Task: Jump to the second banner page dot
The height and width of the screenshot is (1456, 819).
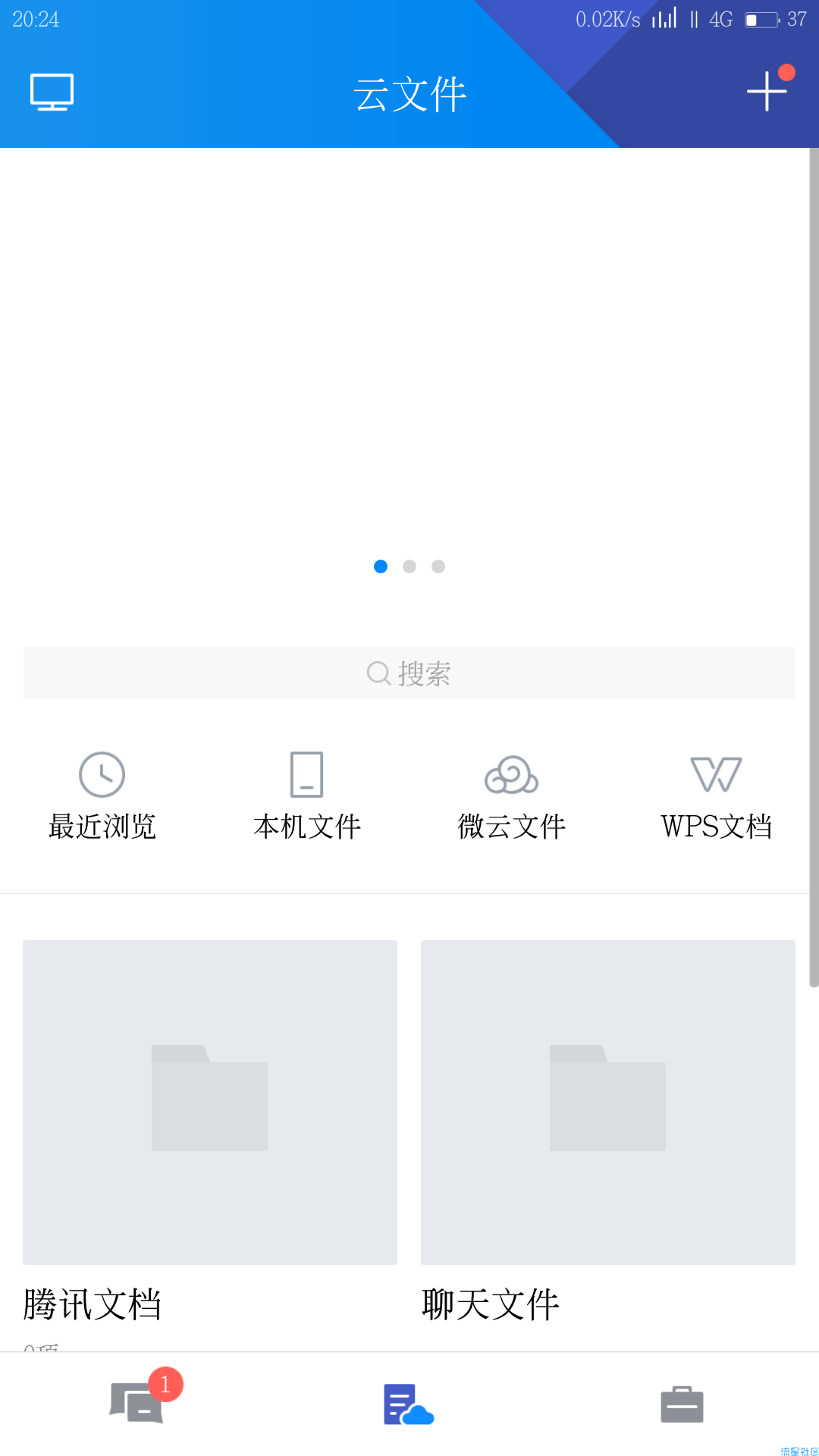Action: [x=409, y=566]
